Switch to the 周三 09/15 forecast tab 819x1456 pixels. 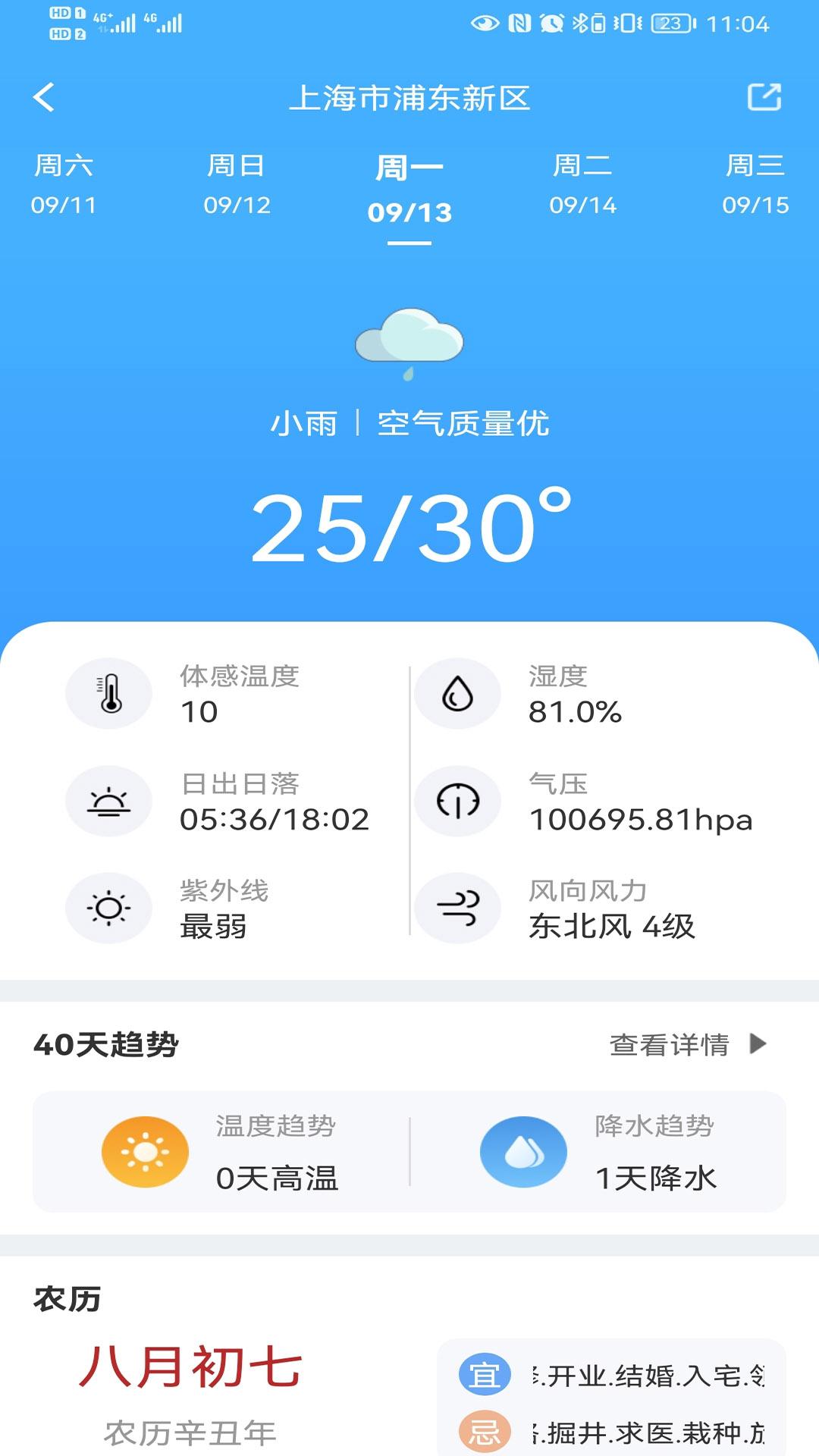coord(755,184)
